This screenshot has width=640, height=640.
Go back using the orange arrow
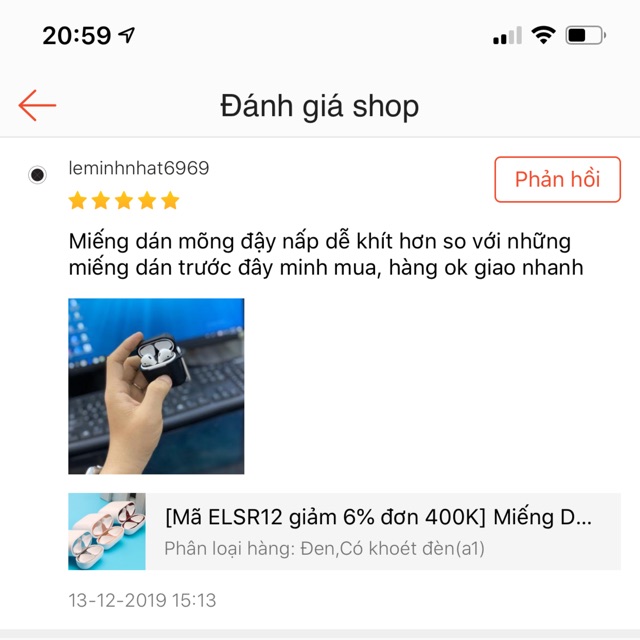[37, 105]
